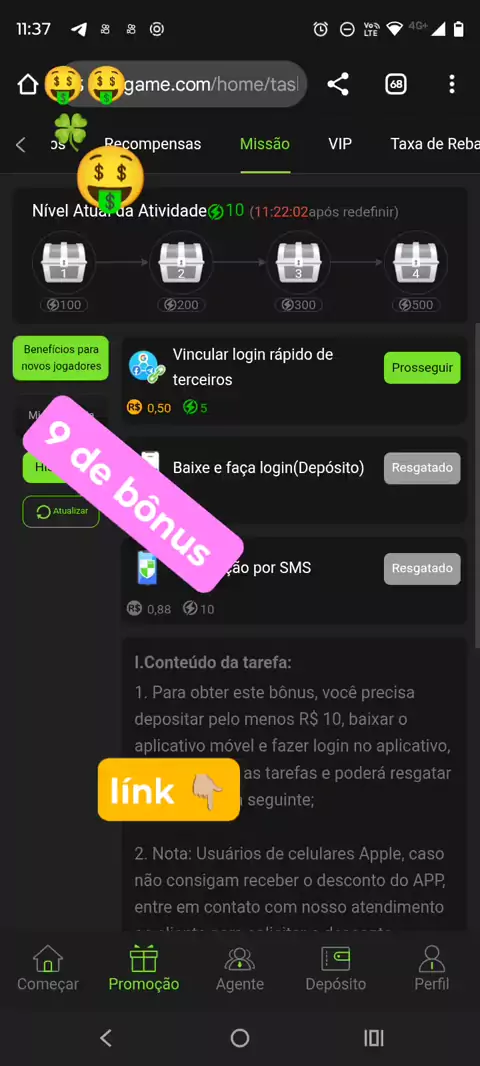This screenshot has height=1066, width=480.
Task: Open the Agente tab
Action: tap(240, 968)
